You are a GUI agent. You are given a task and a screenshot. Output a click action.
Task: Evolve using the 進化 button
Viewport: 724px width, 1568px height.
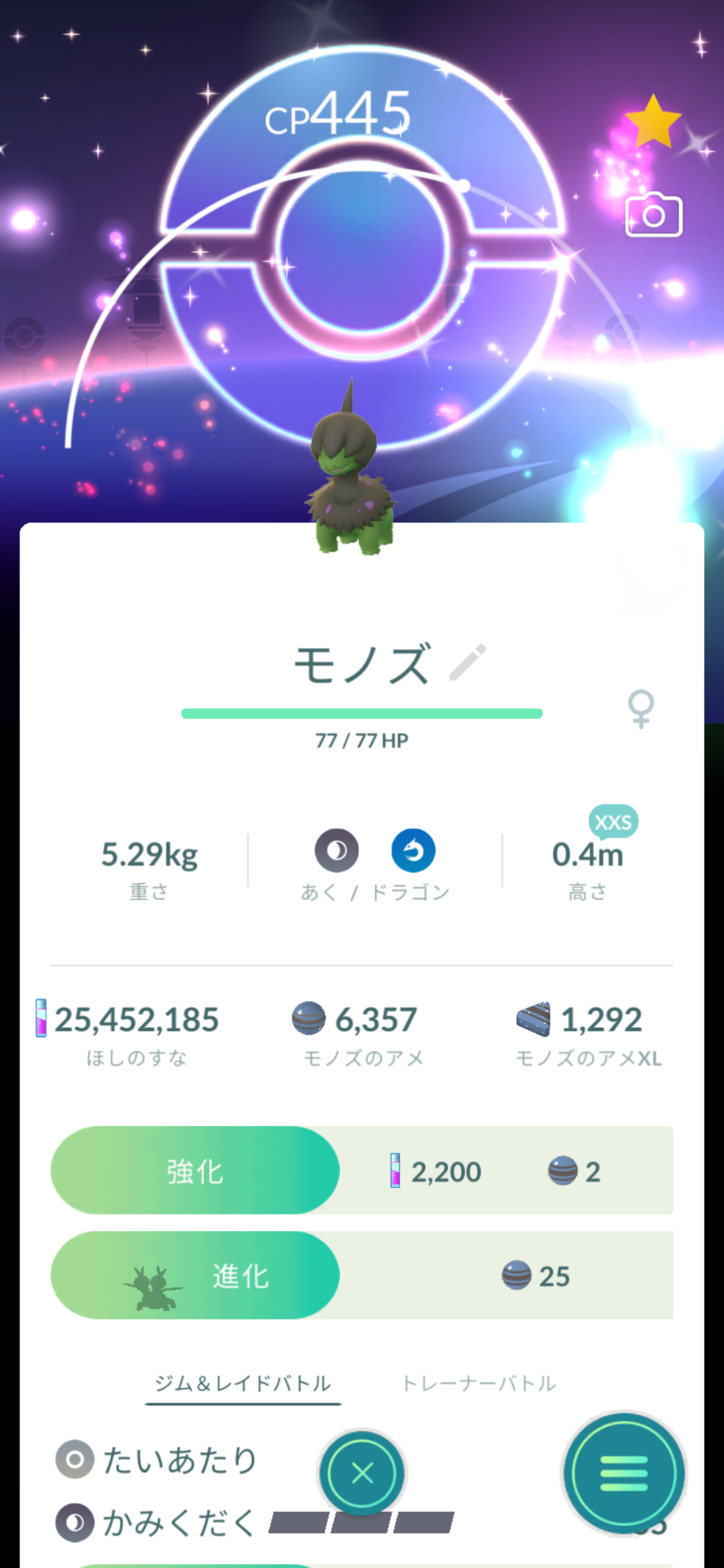195,1275
